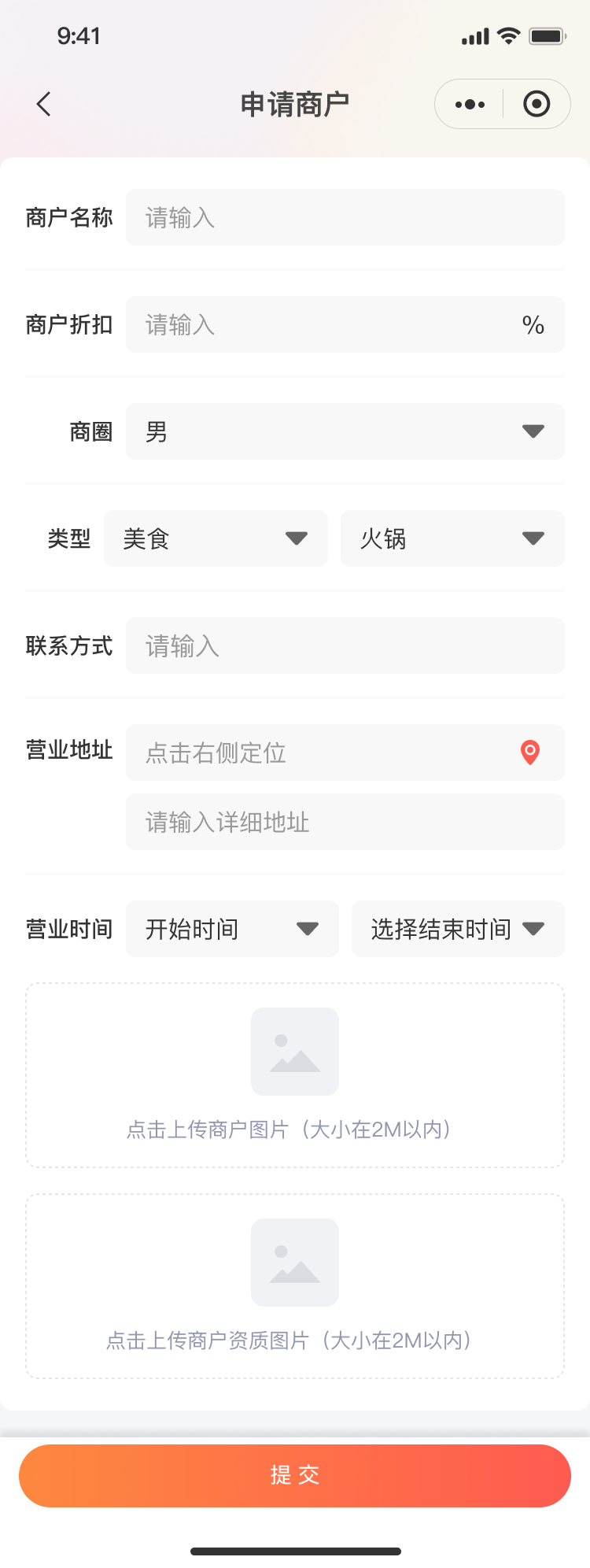Viewport: 590px width, 1568px height.
Task: Open the mini program more options menu
Action: [470, 104]
